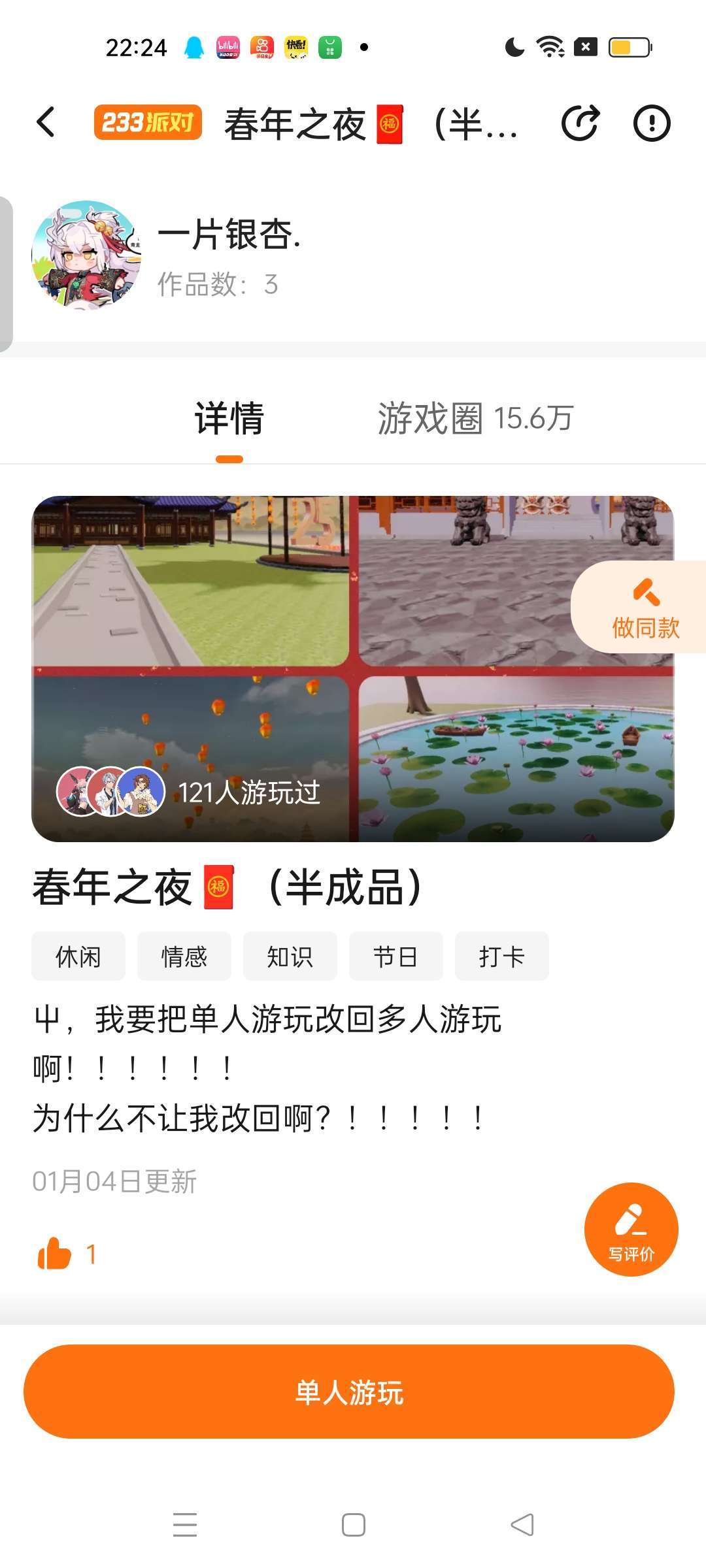Start the game with 单人游玩

tap(349, 1392)
